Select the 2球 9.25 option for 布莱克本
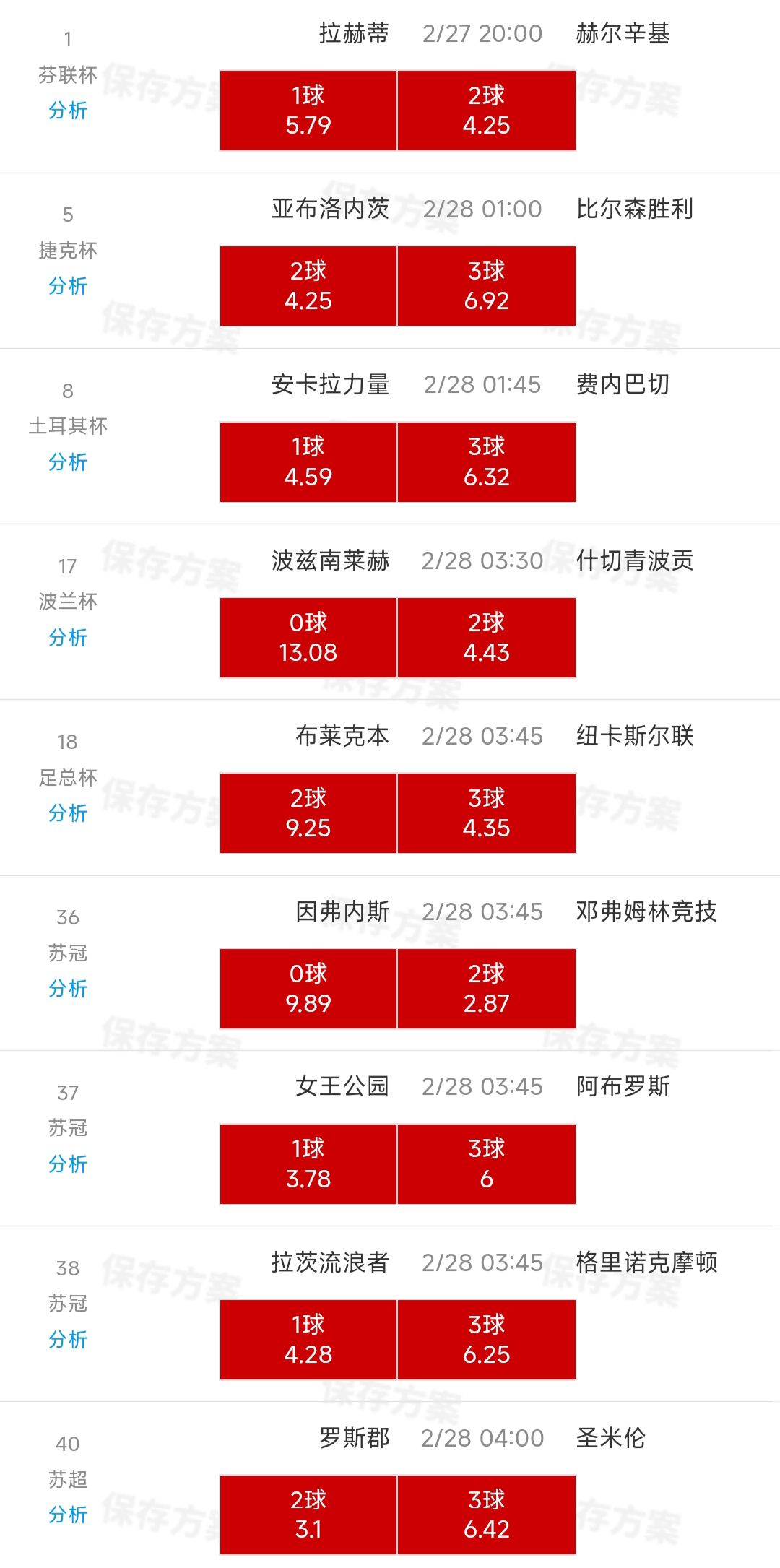The height and width of the screenshot is (1568, 780). pyautogui.click(x=308, y=813)
